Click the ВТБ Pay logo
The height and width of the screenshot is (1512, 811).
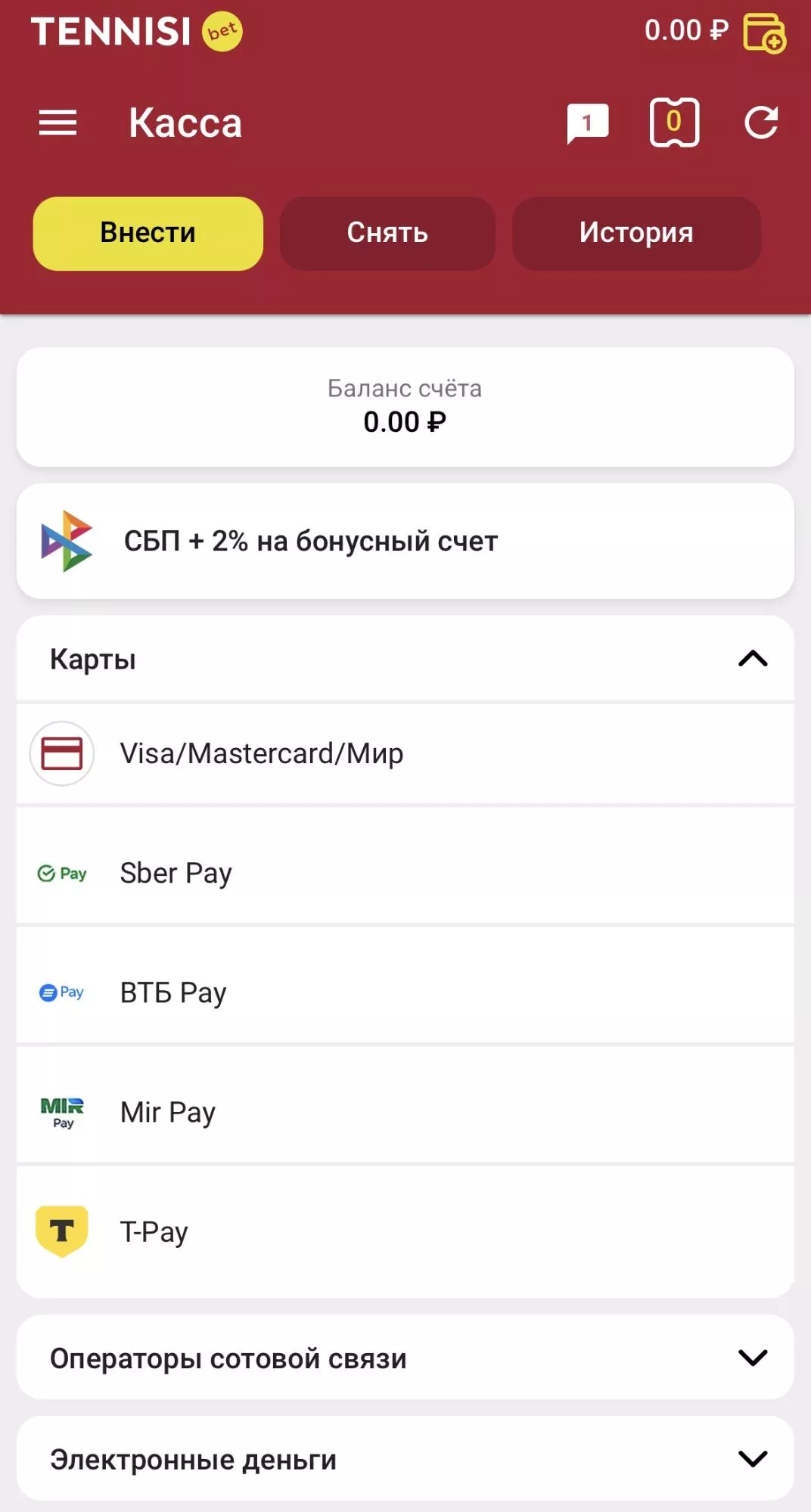point(61,992)
